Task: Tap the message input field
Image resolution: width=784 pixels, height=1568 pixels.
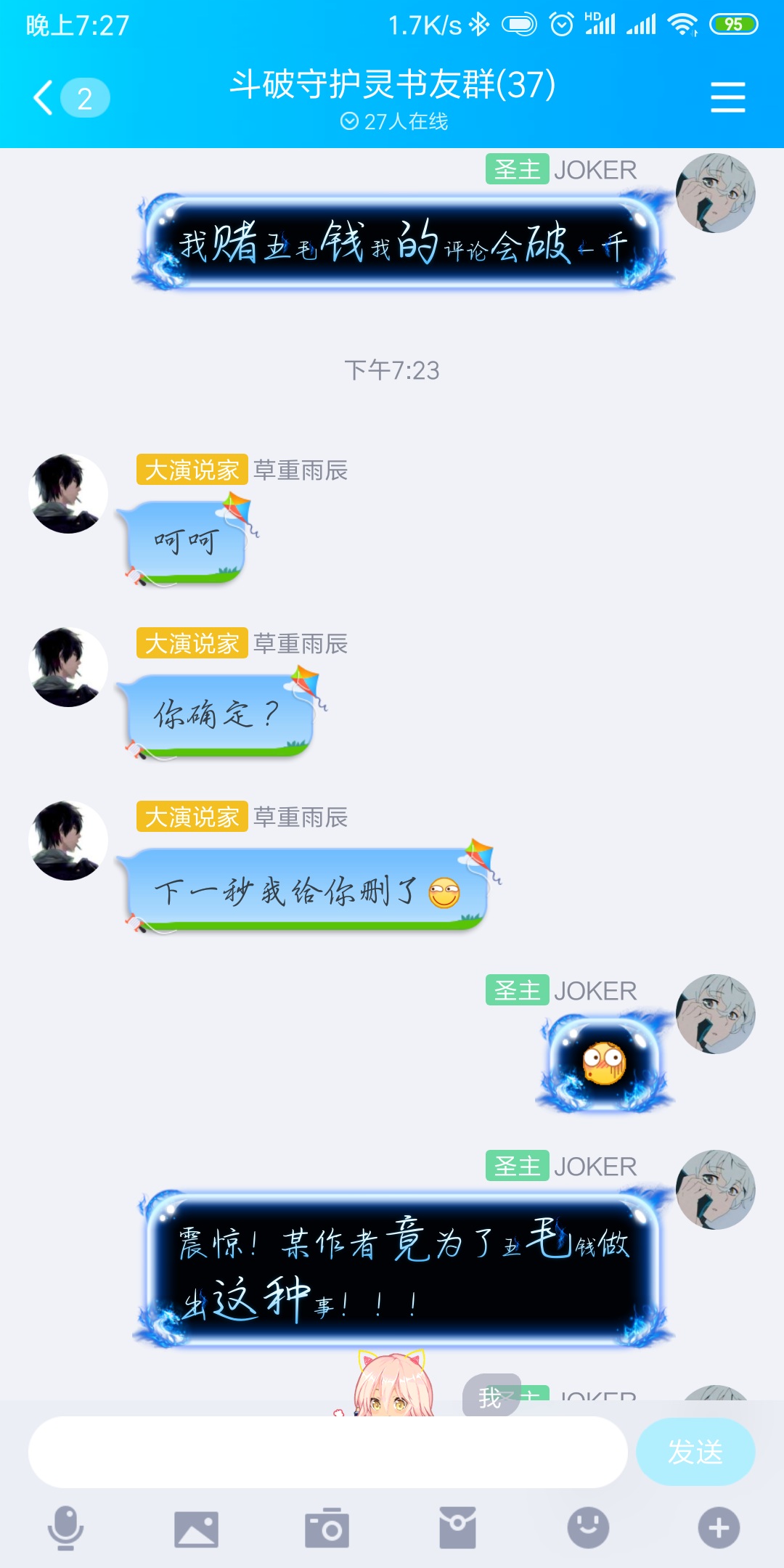Action: (x=327, y=1452)
